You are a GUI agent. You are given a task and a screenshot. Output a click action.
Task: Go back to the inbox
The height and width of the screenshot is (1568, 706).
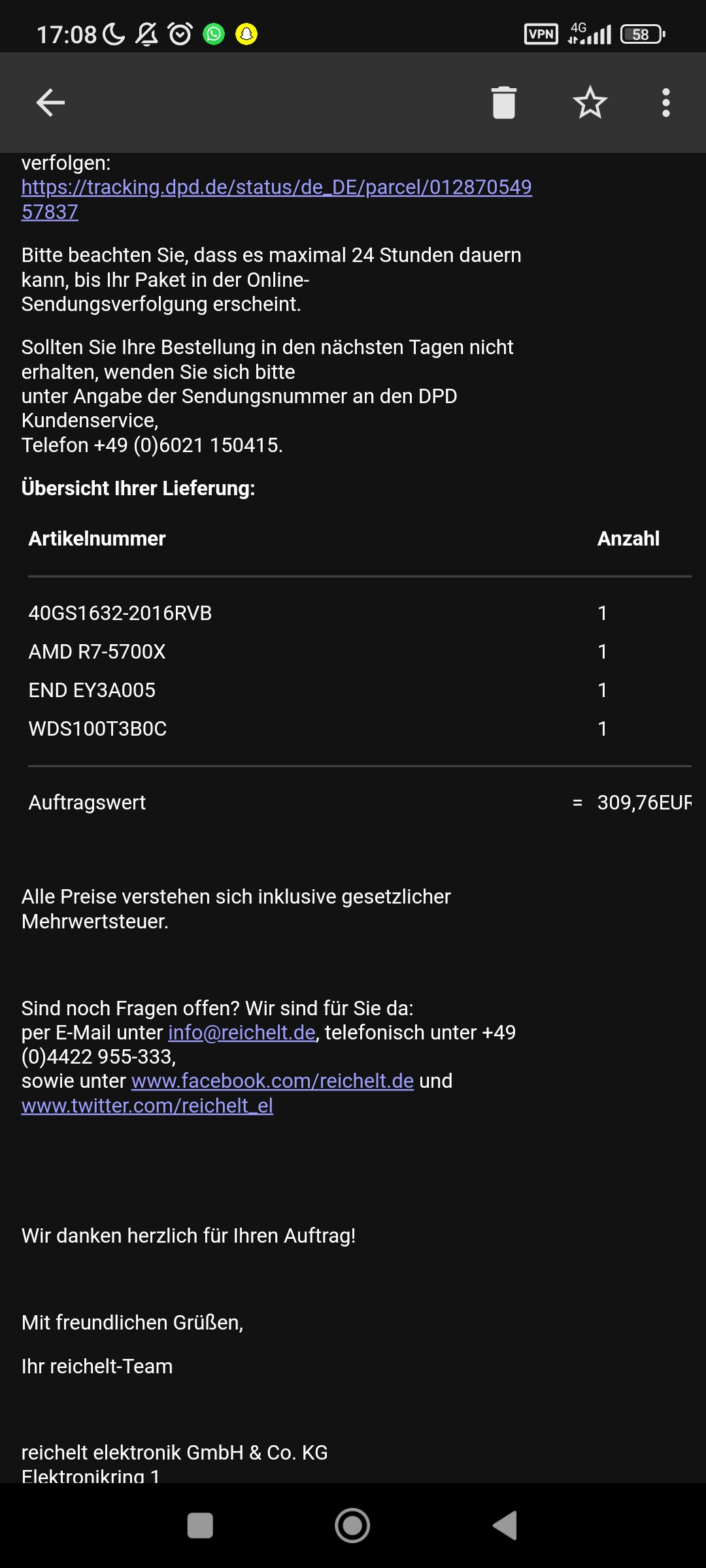(x=50, y=103)
